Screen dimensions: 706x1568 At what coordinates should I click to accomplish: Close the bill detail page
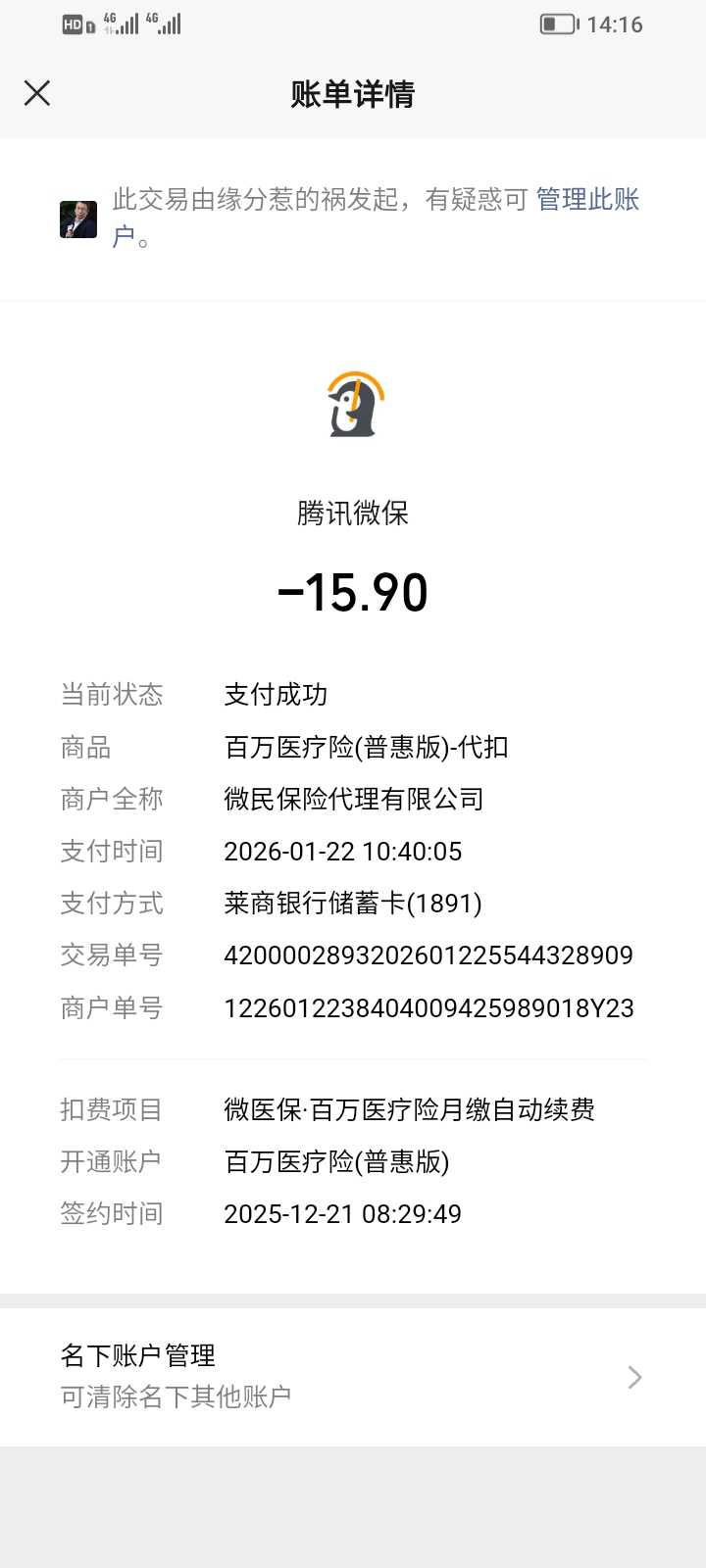37,93
